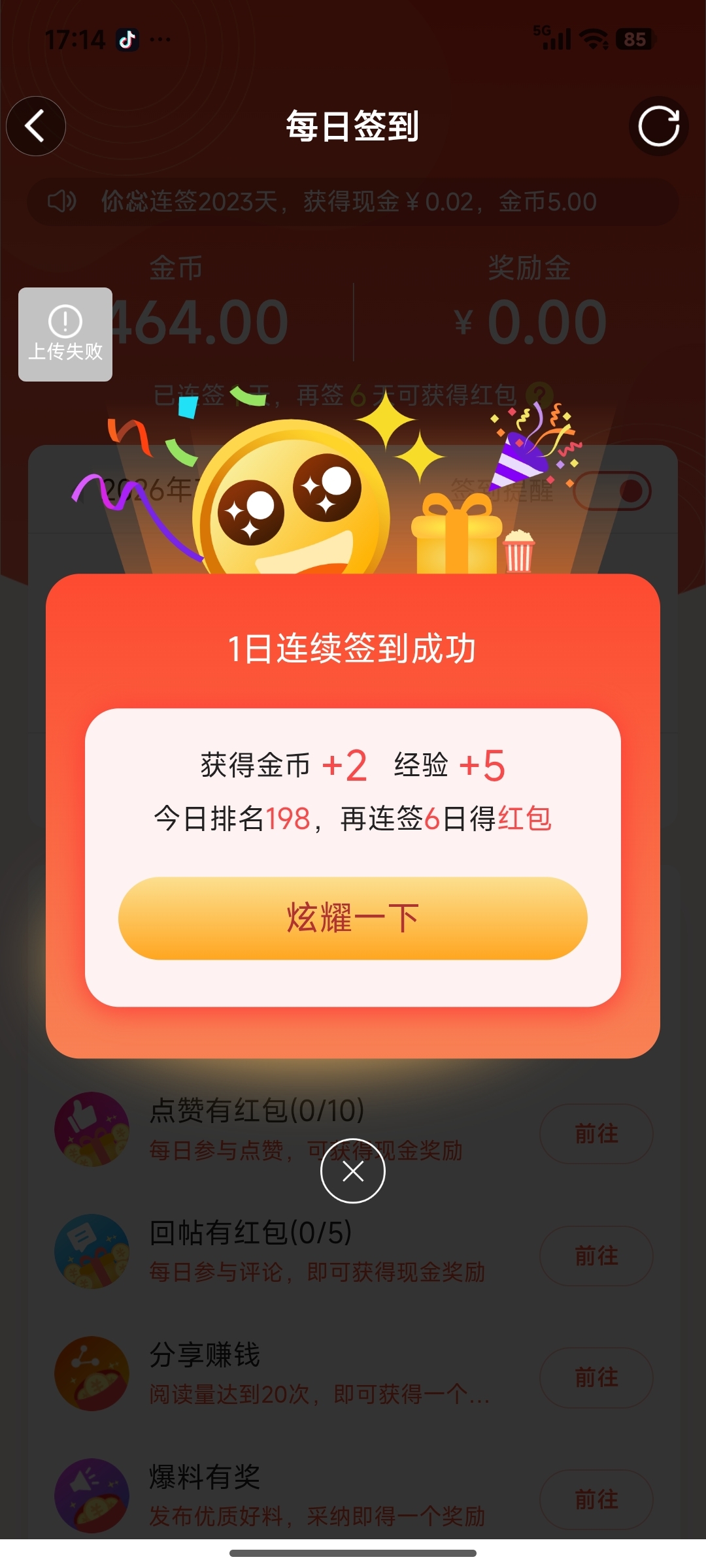Tap 前往 for 爆料有奖
The height and width of the screenshot is (1568, 706).
coord(596,1499)
